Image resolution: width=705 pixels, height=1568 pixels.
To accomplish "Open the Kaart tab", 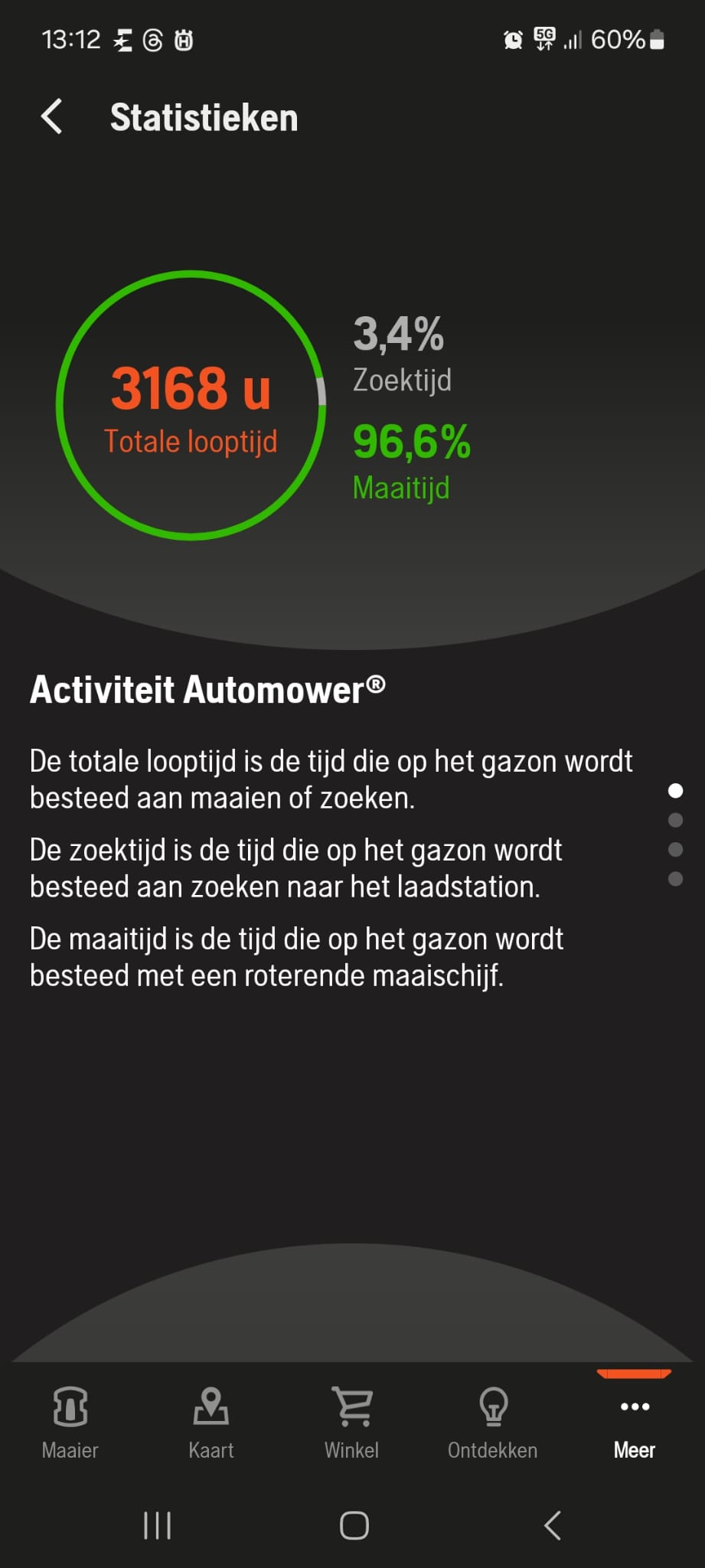I will [211, 1422].
